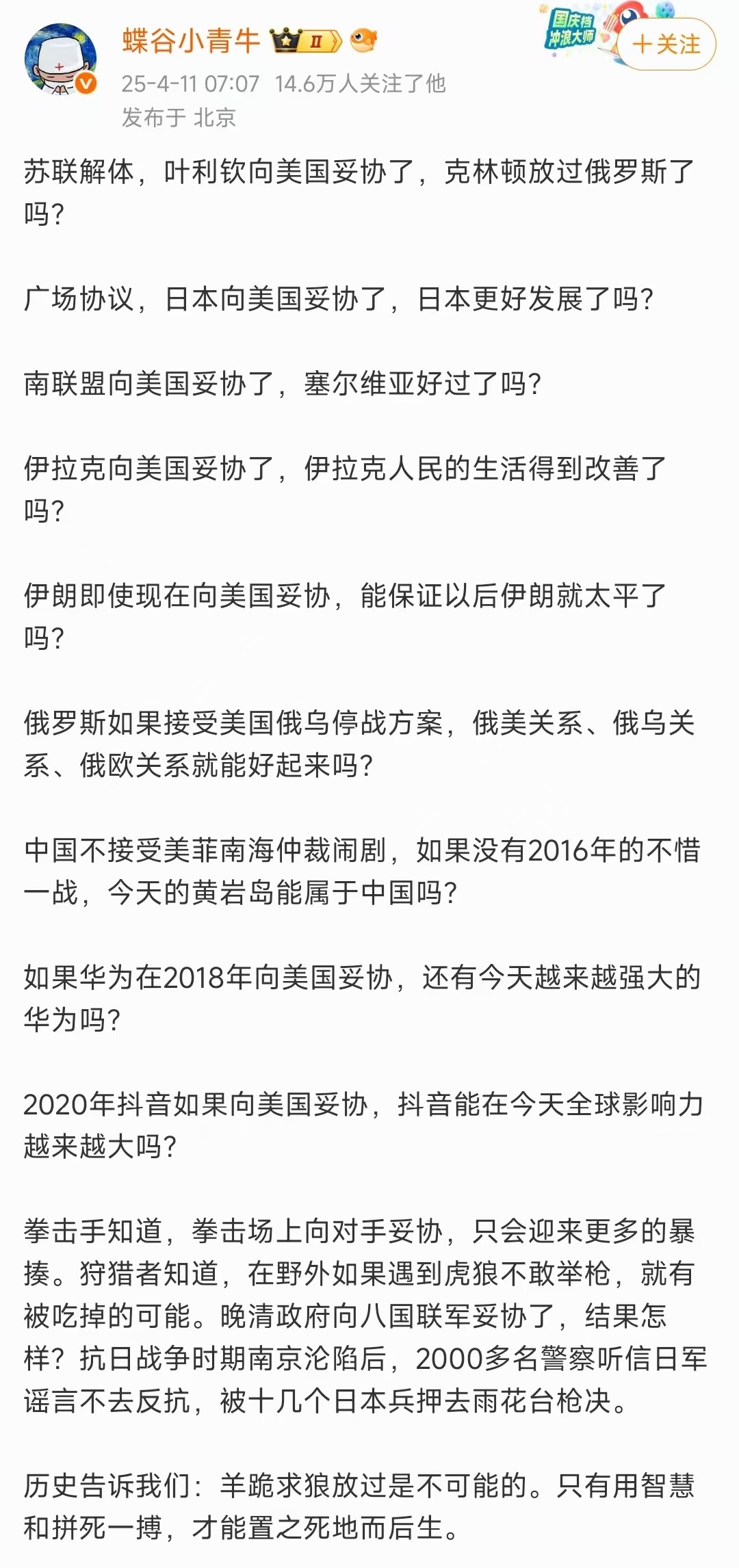Follow 蝶谷小青牛 with the 关注 button
Viewport: 739px width, 1568px height.
[x=666, y=44]
